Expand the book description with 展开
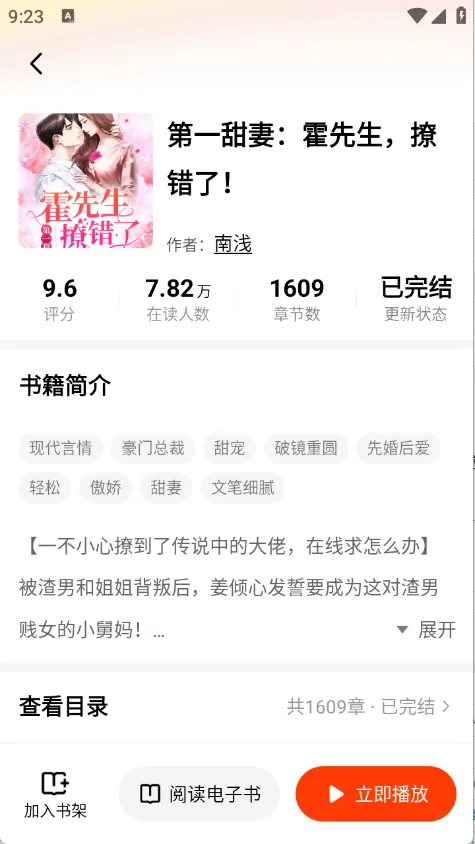Image resolution: width=475 pixels, height=844 pixels. 427,629
